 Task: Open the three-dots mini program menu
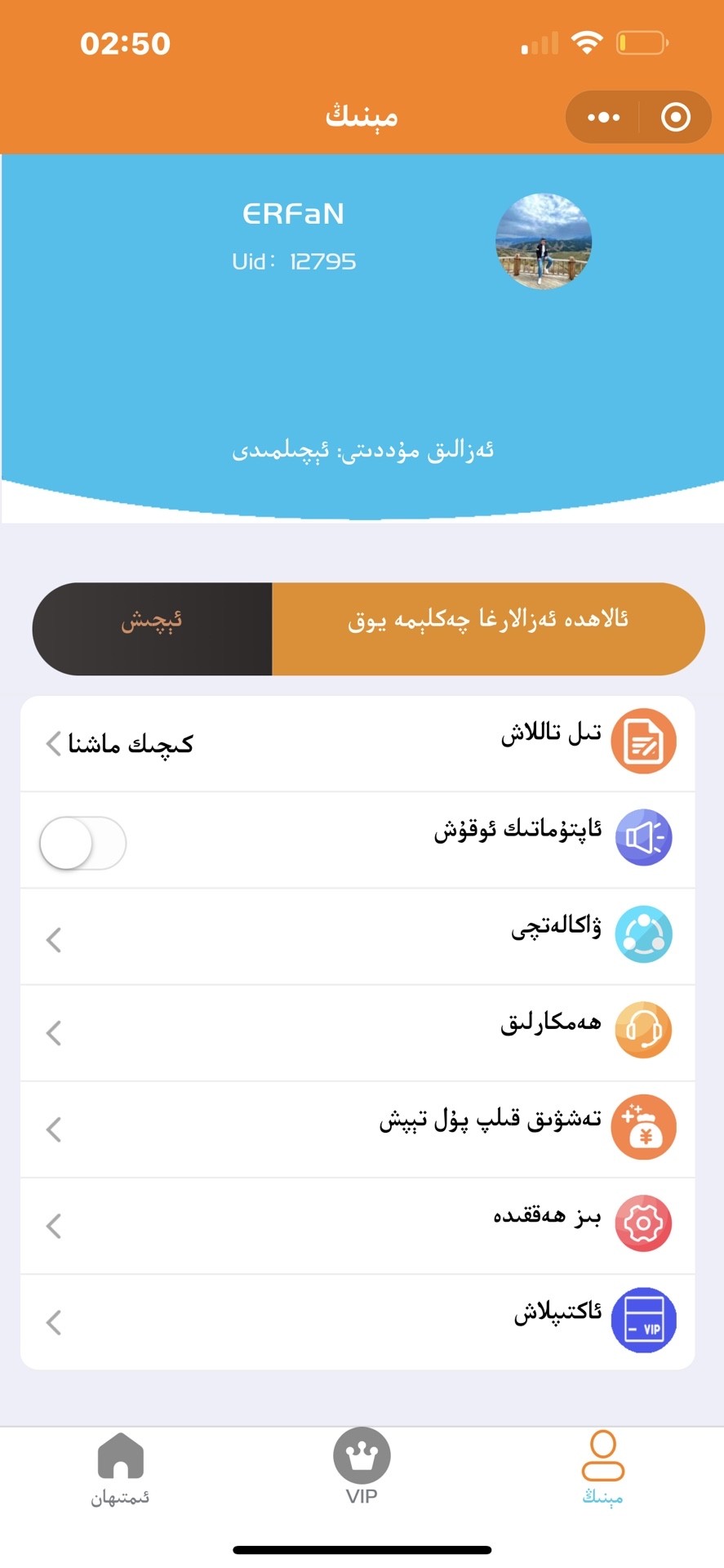pyautogui.click(x=603, y=118)
